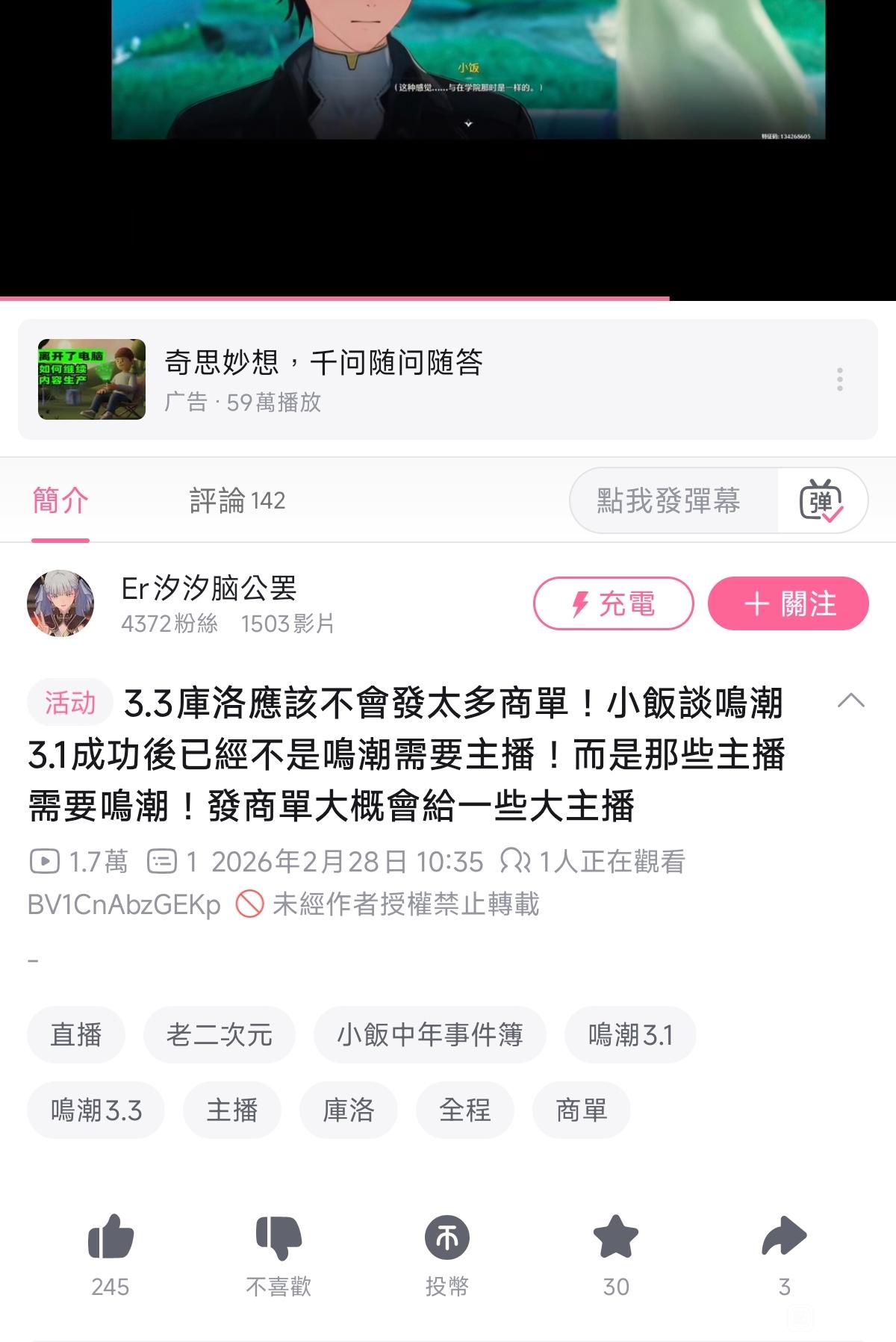Image resolution: width=896 pixels, height=1342 pixels.
Task: Select the 直播 tag chip
Action: pyautogui.click(x=75, y=1035)
